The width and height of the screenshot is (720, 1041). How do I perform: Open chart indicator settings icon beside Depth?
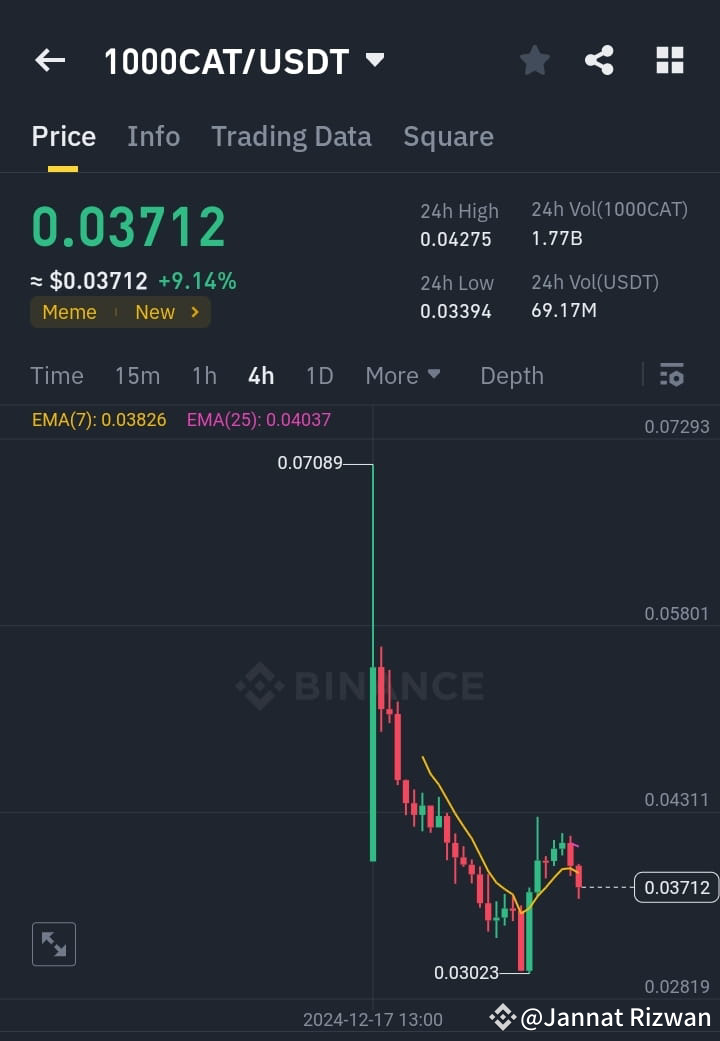tap(671, 375)
